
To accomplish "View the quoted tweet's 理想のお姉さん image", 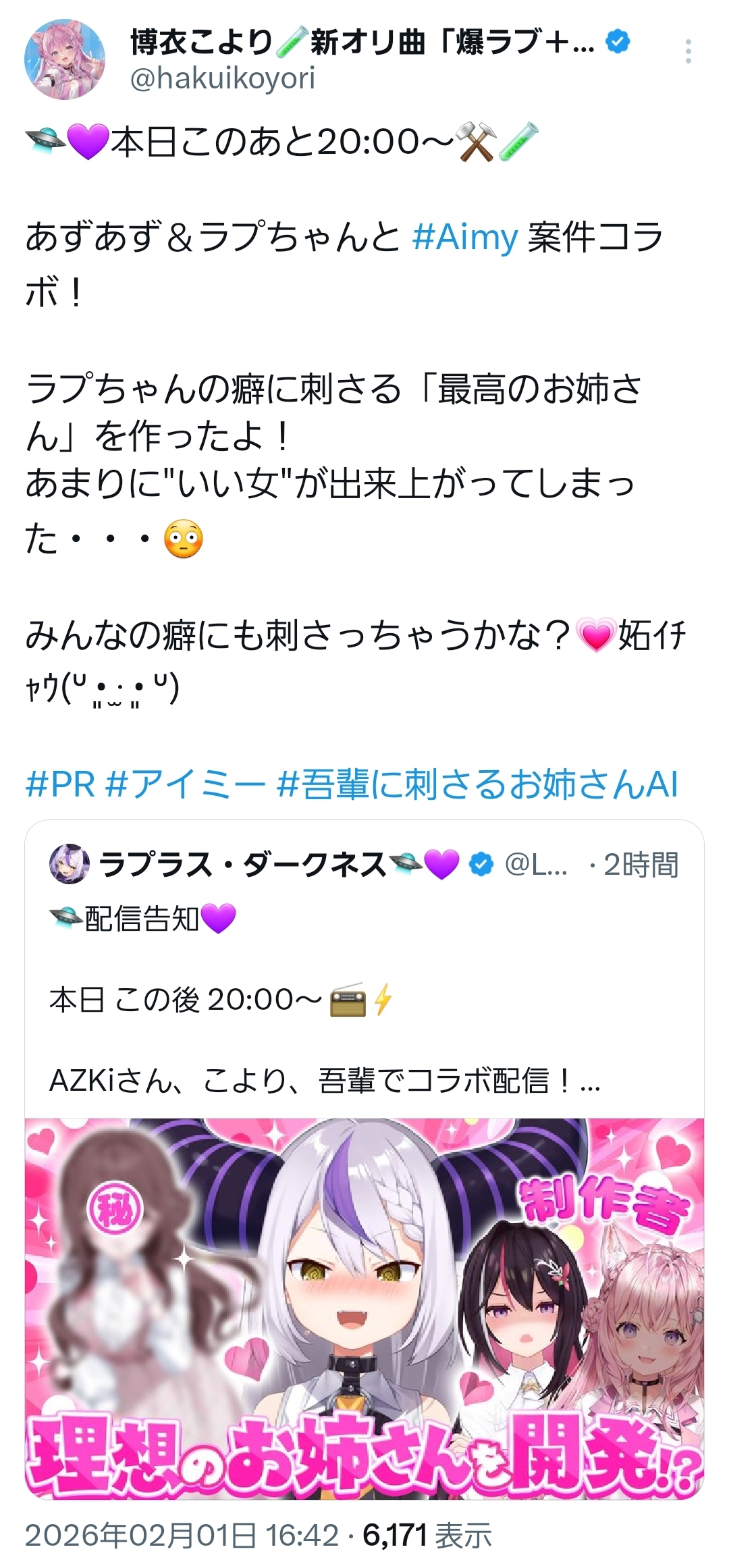I will coord(364,1309).
